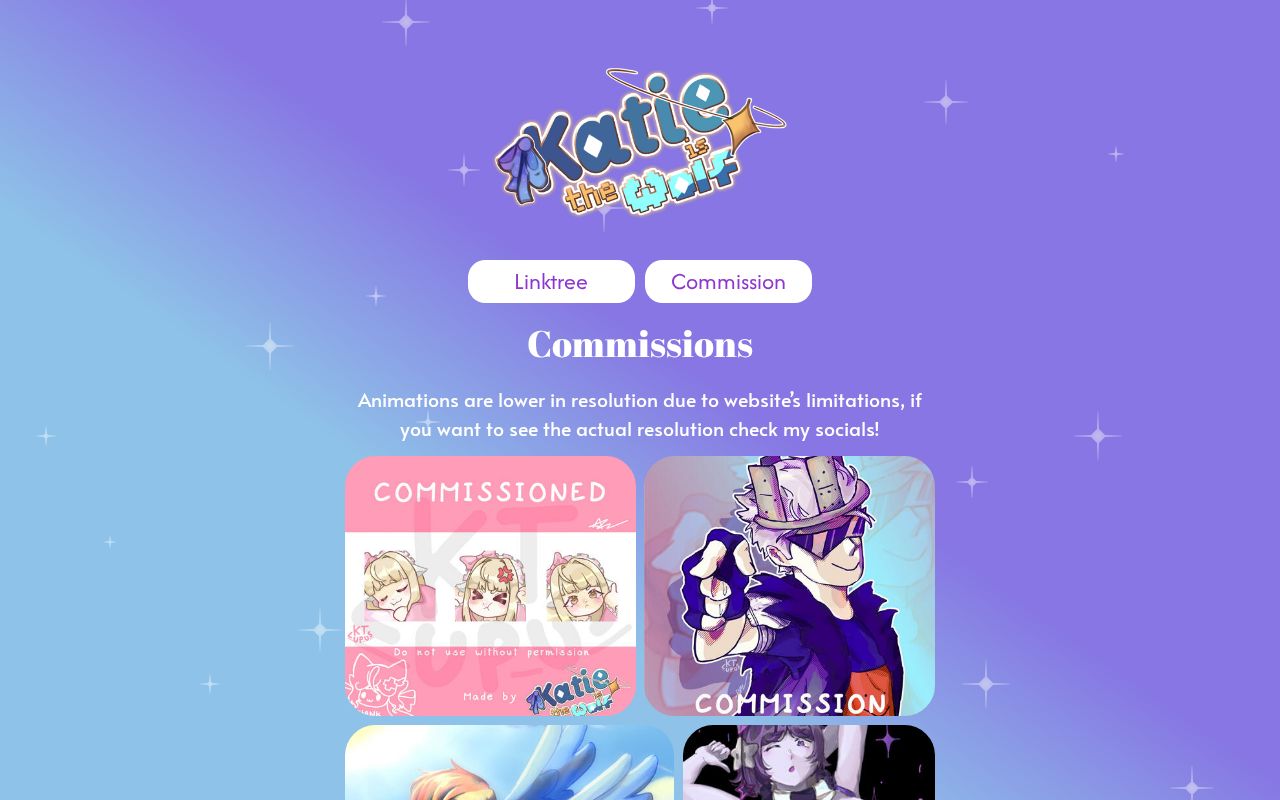The height and width of the screenshot is (800, 1280).
Task: Open the blue winged pony artwork
Action: point(509,763)
